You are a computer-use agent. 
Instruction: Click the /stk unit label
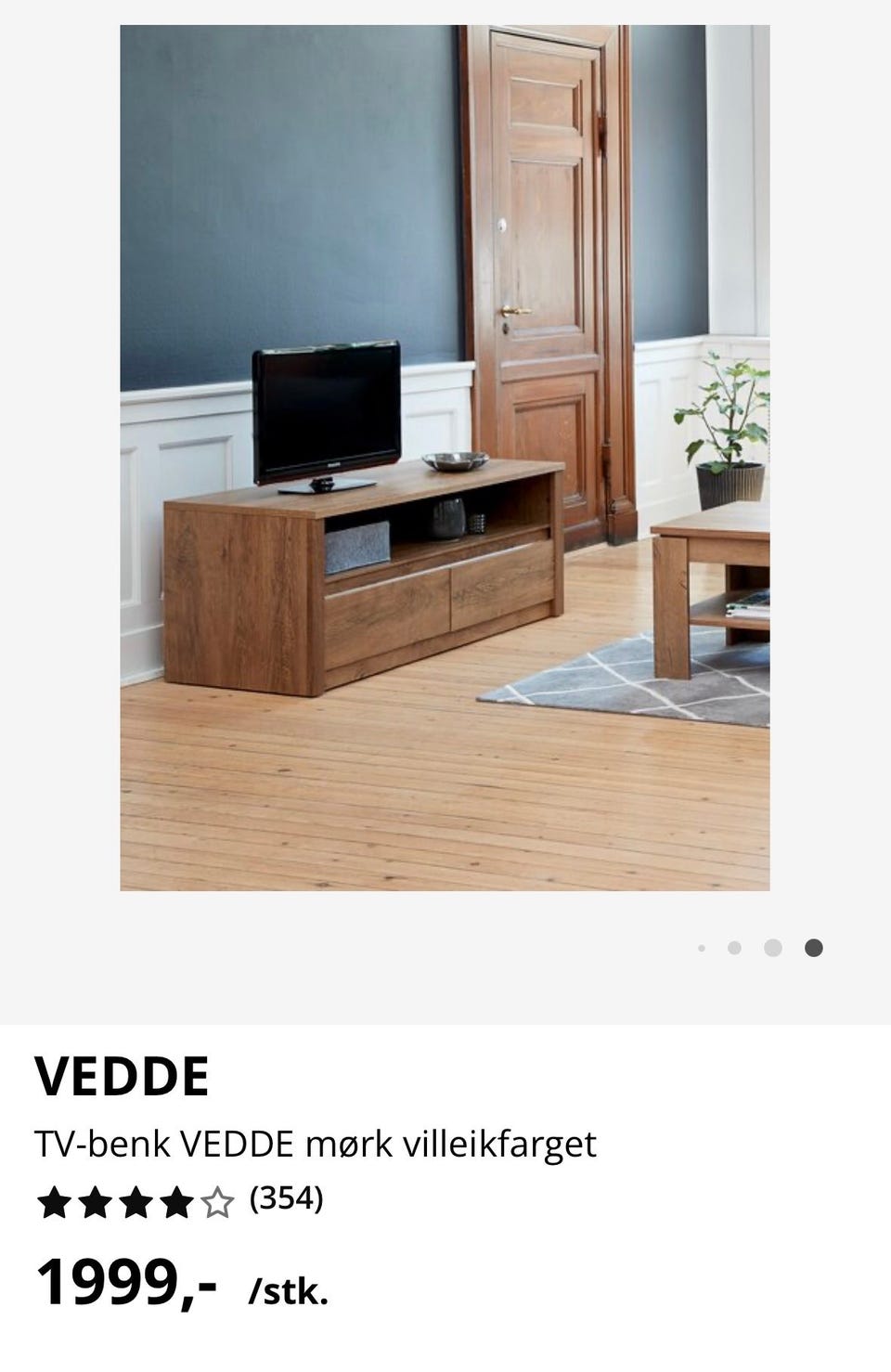click(x=289, y=1290)
